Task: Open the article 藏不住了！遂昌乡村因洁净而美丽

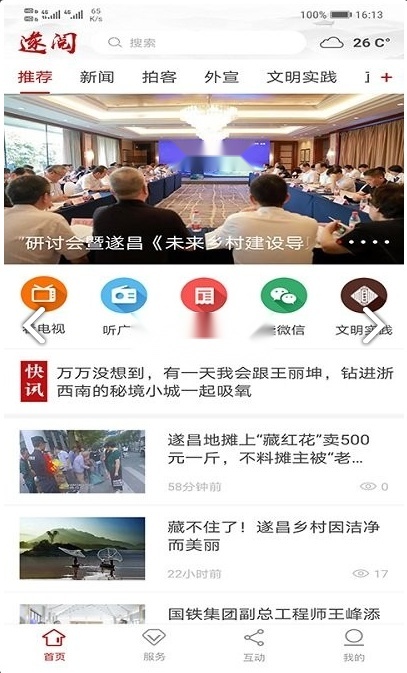Action: [x=204, y=549]
